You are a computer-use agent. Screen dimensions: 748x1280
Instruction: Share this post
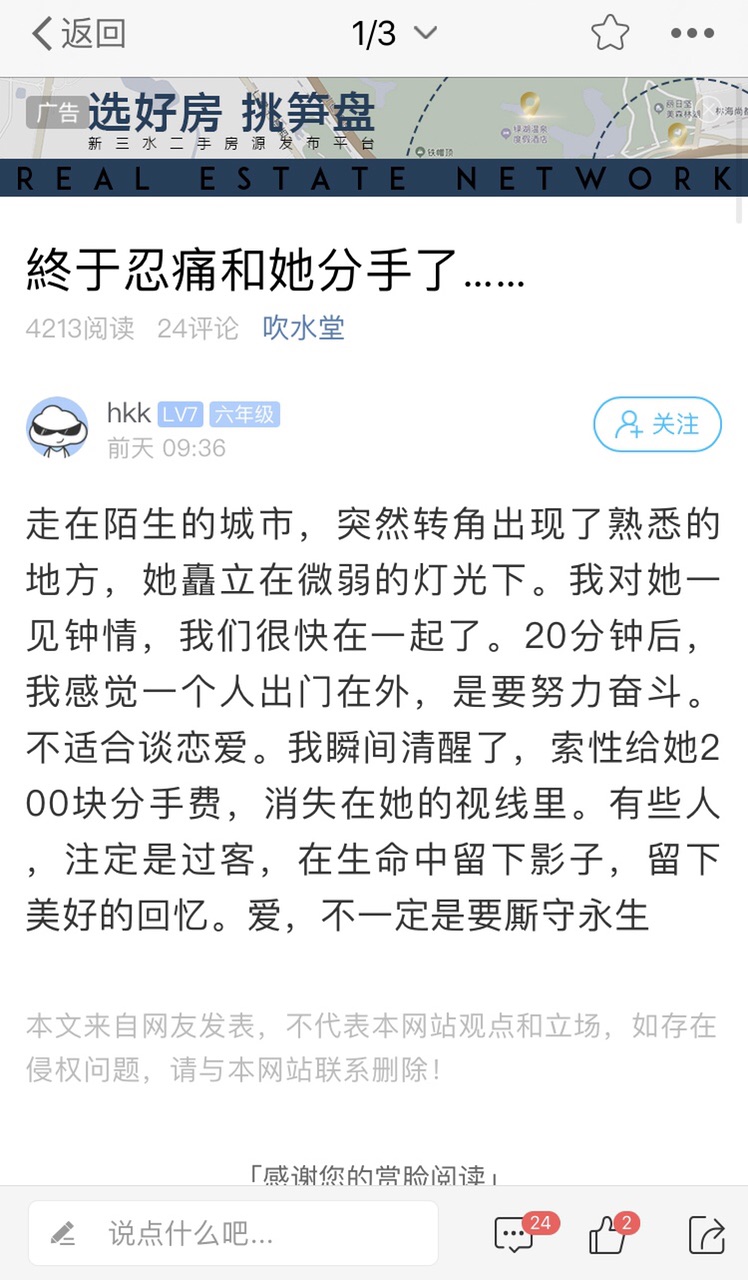pos(706,1235)
